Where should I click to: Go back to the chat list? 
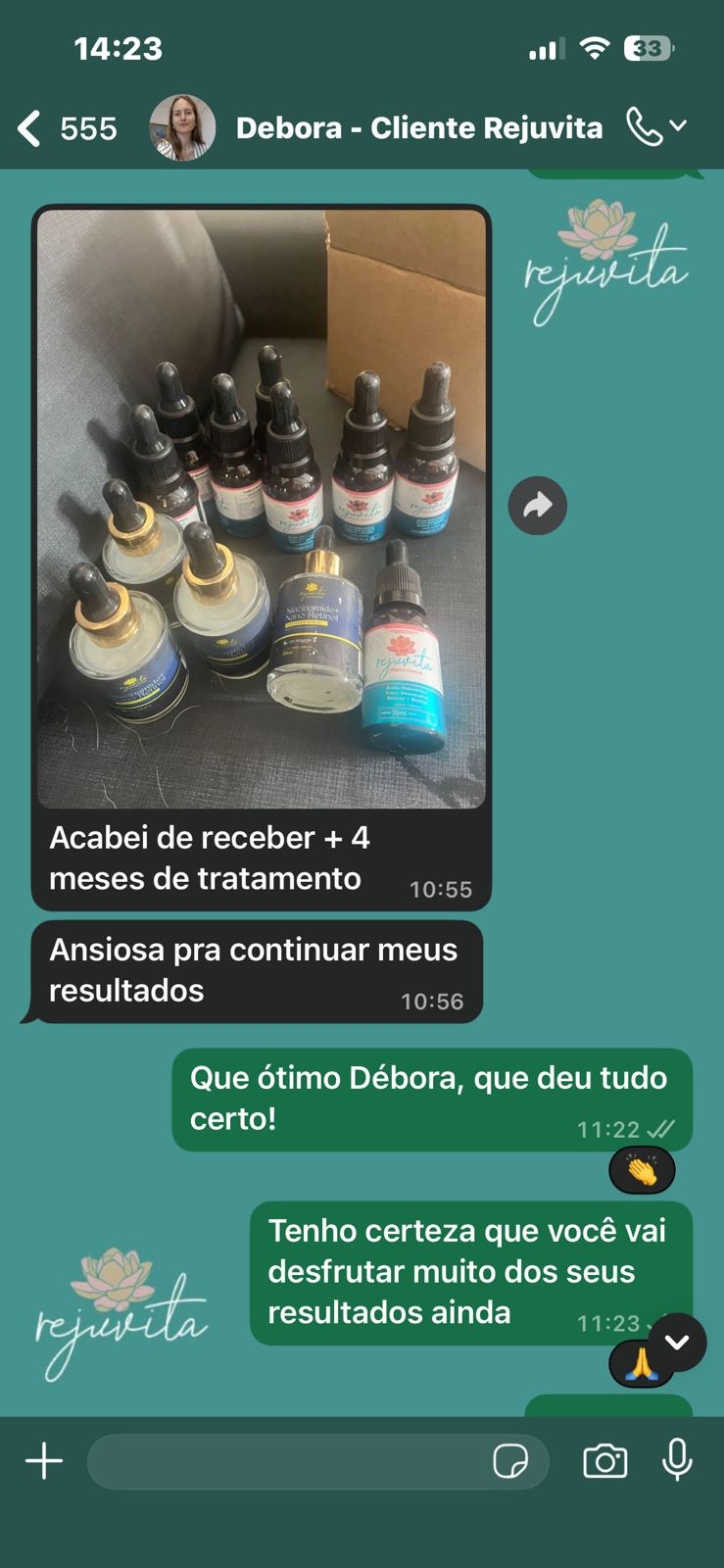coord(31,128)
